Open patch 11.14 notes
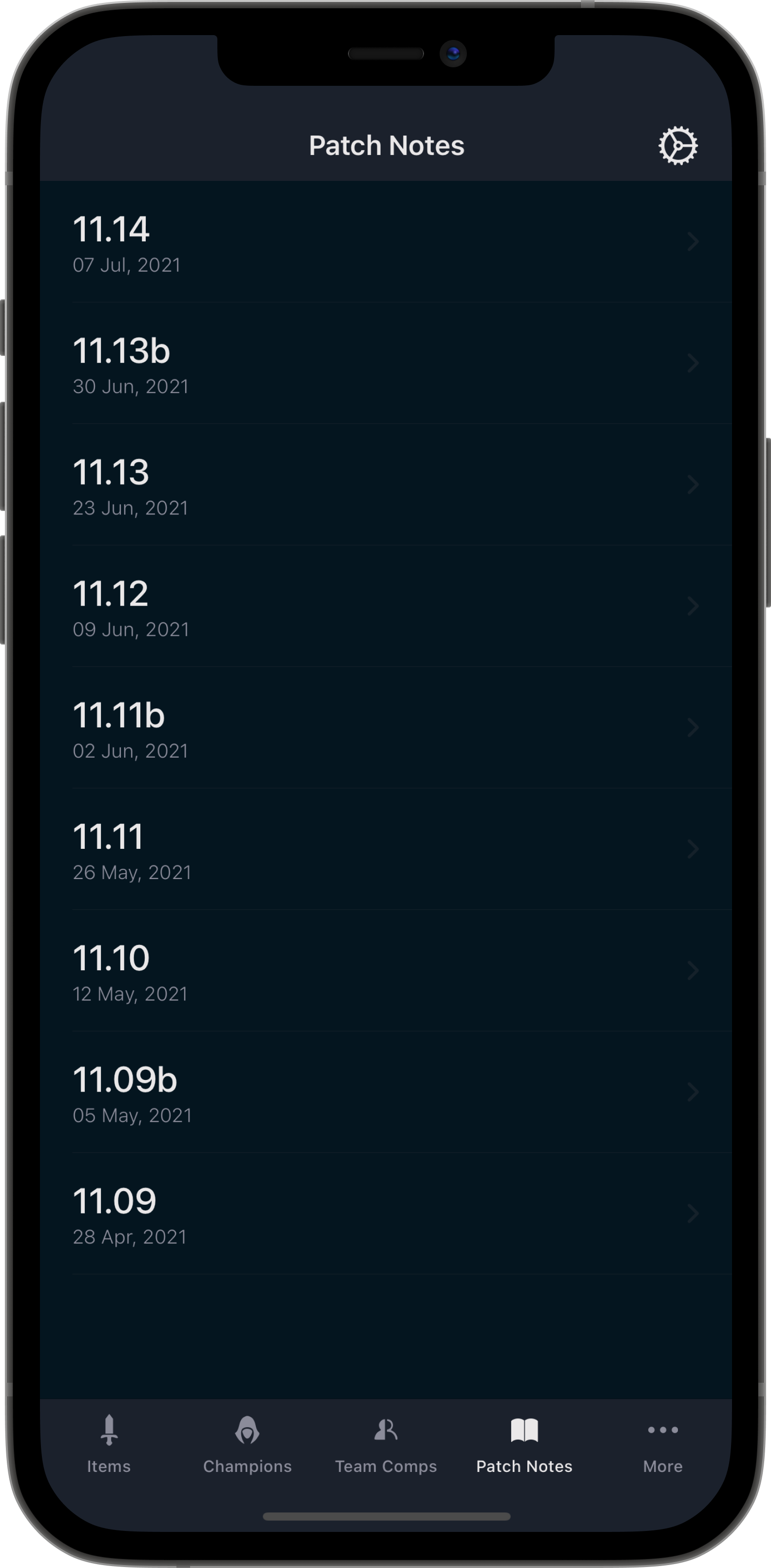771x1568 pixels. [386, 242]
